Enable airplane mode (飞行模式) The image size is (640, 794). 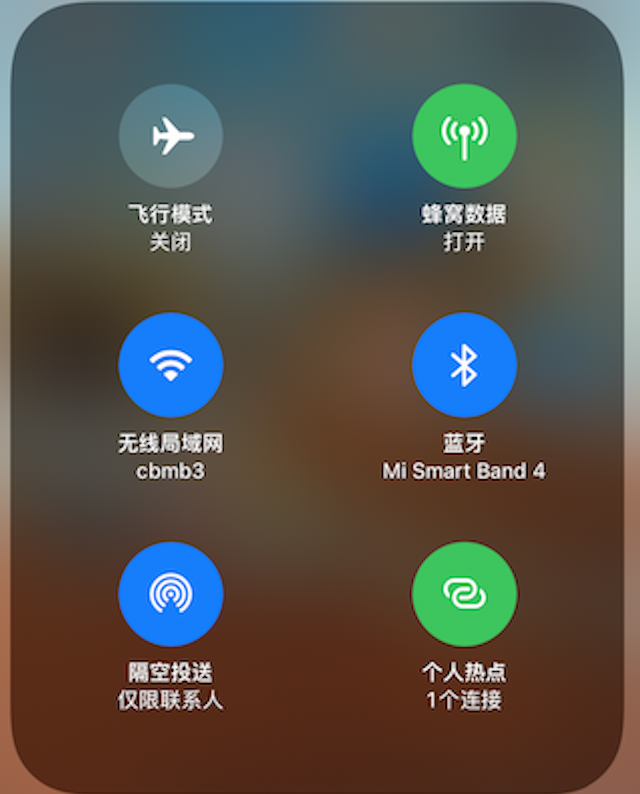pyautogui.click(x=171, y=136)
